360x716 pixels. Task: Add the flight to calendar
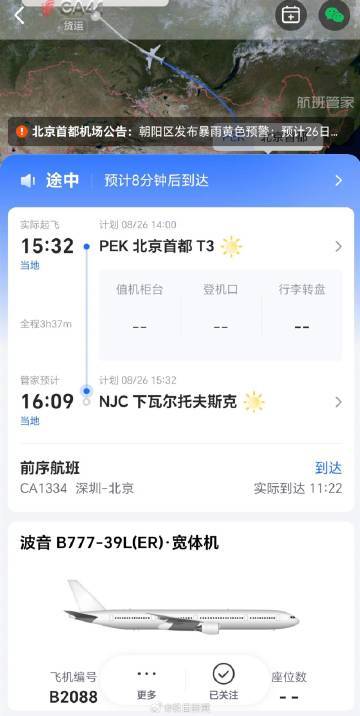(291, 15)
